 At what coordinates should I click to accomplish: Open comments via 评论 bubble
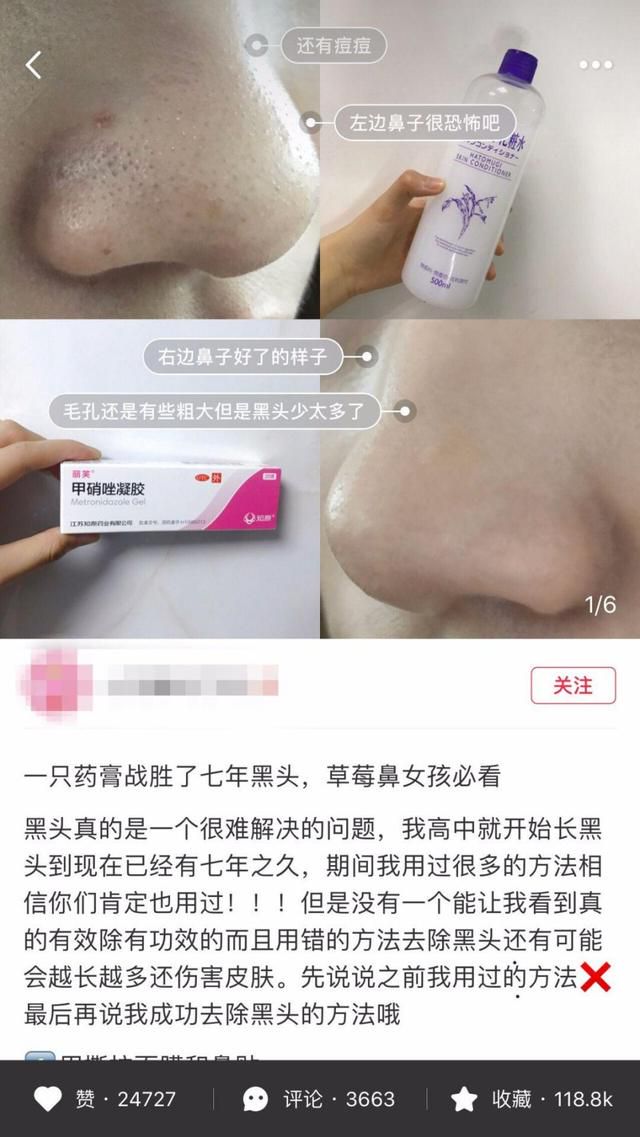pos(255,1099)
